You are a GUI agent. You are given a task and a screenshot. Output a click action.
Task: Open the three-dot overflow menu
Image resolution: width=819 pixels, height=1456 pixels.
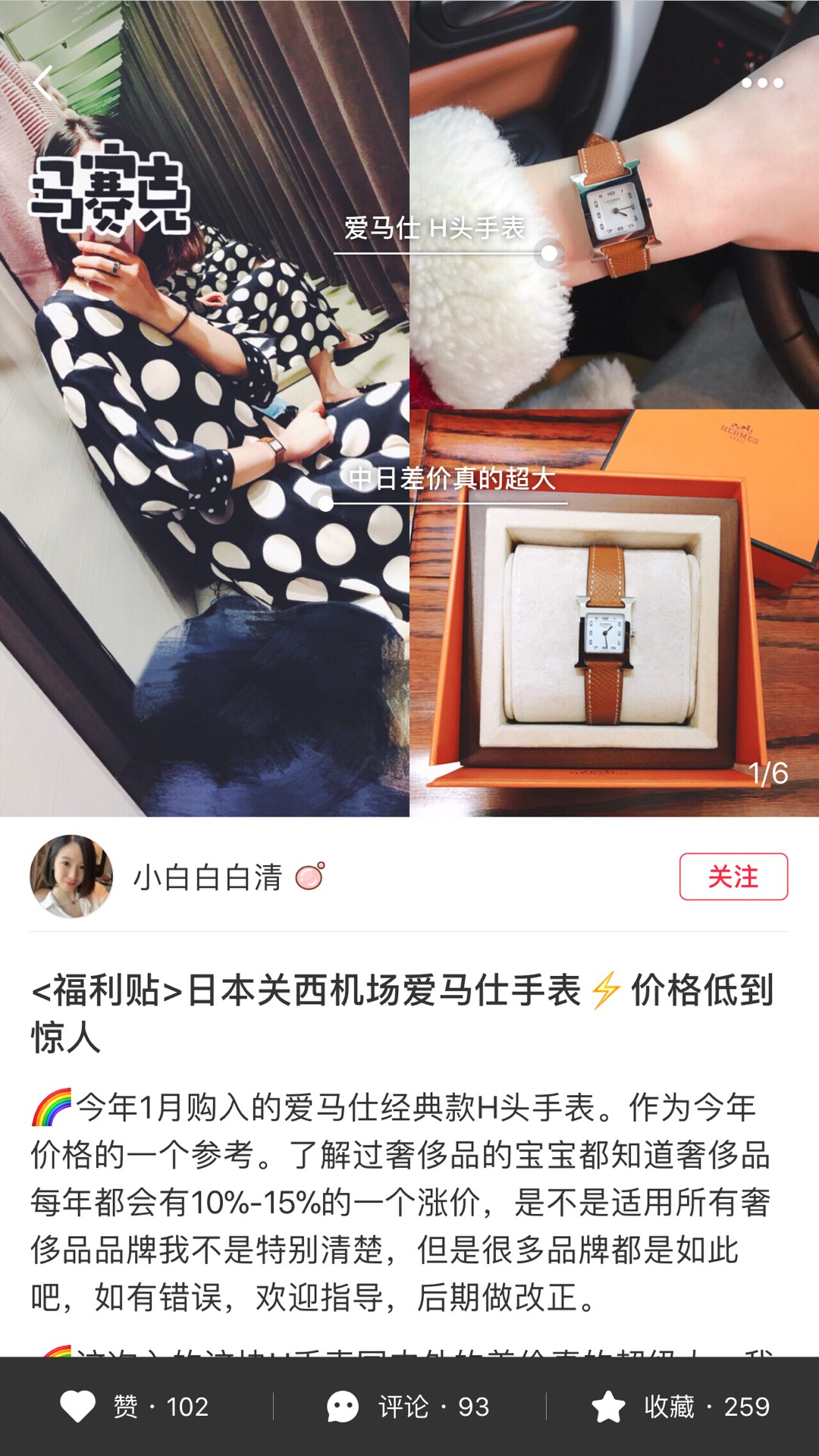coord(762,83)
